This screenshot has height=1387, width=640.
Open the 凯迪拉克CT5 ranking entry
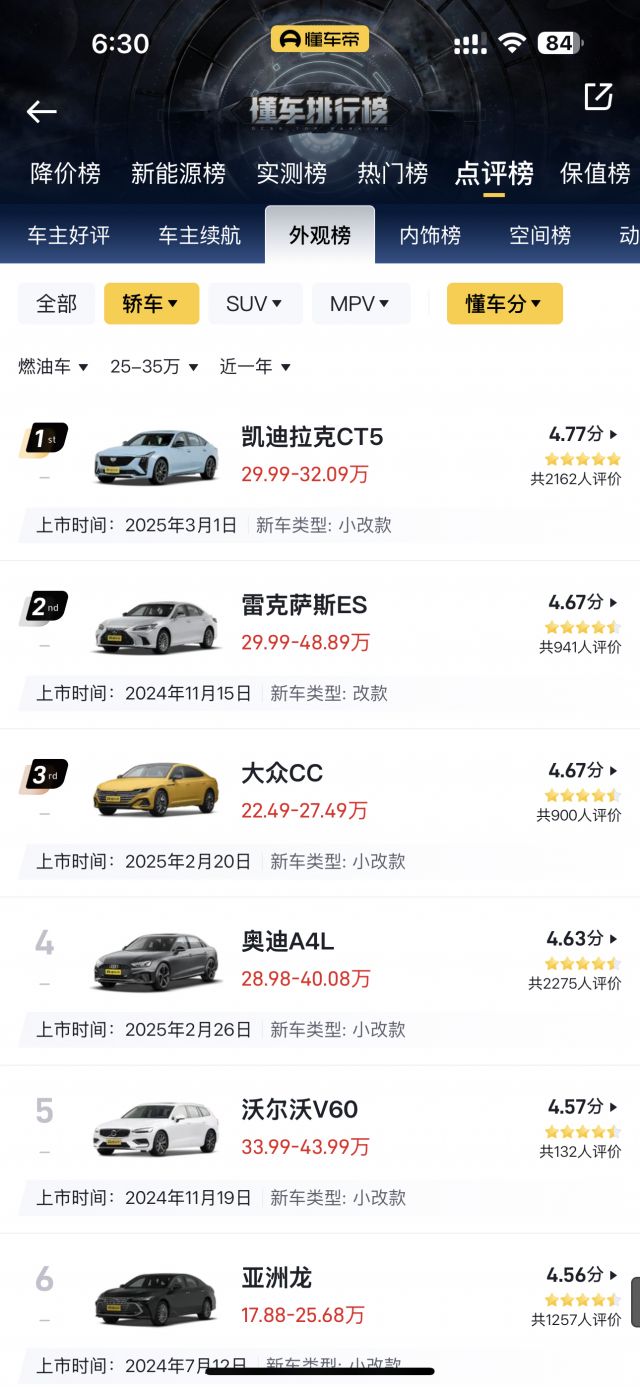[x=312, y=438]
